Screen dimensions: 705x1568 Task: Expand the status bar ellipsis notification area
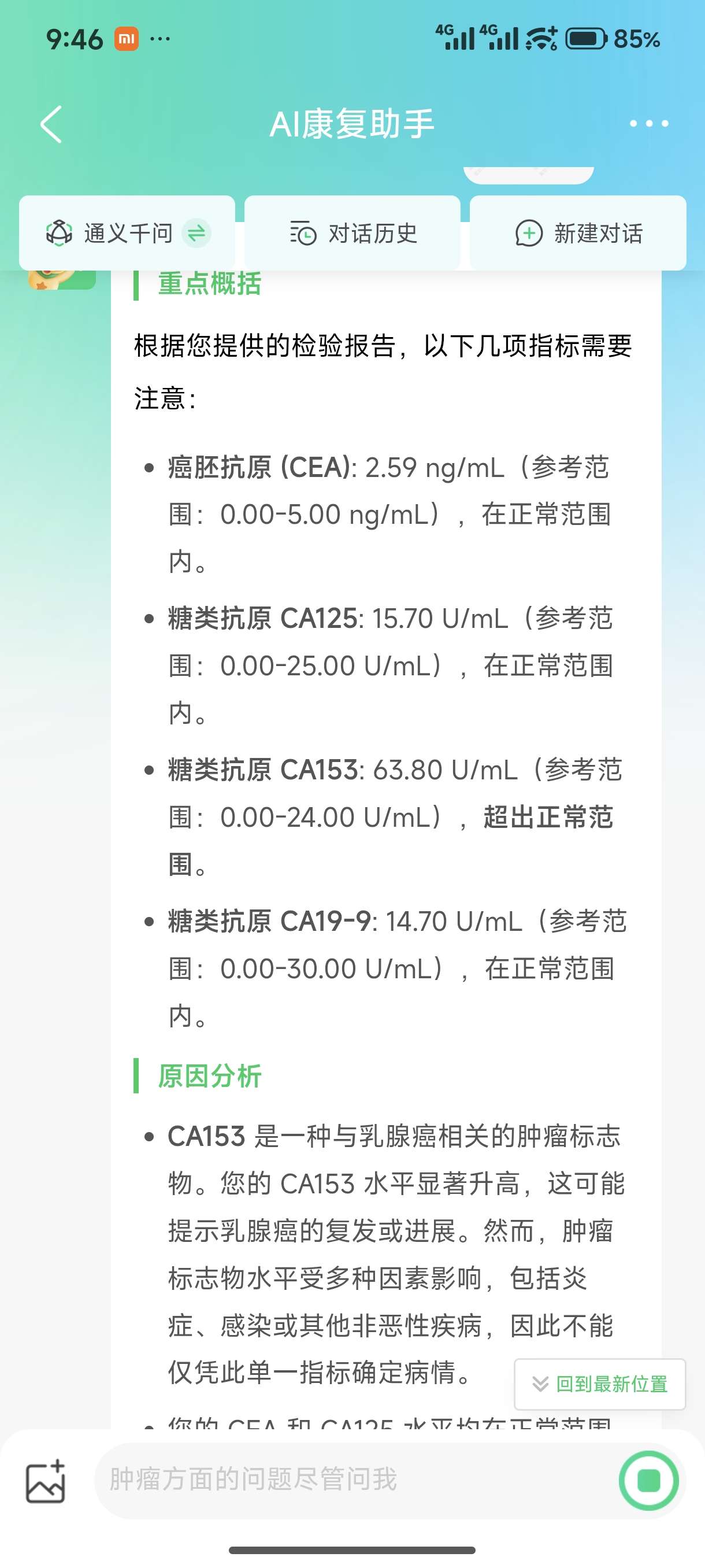pos(159,39)
